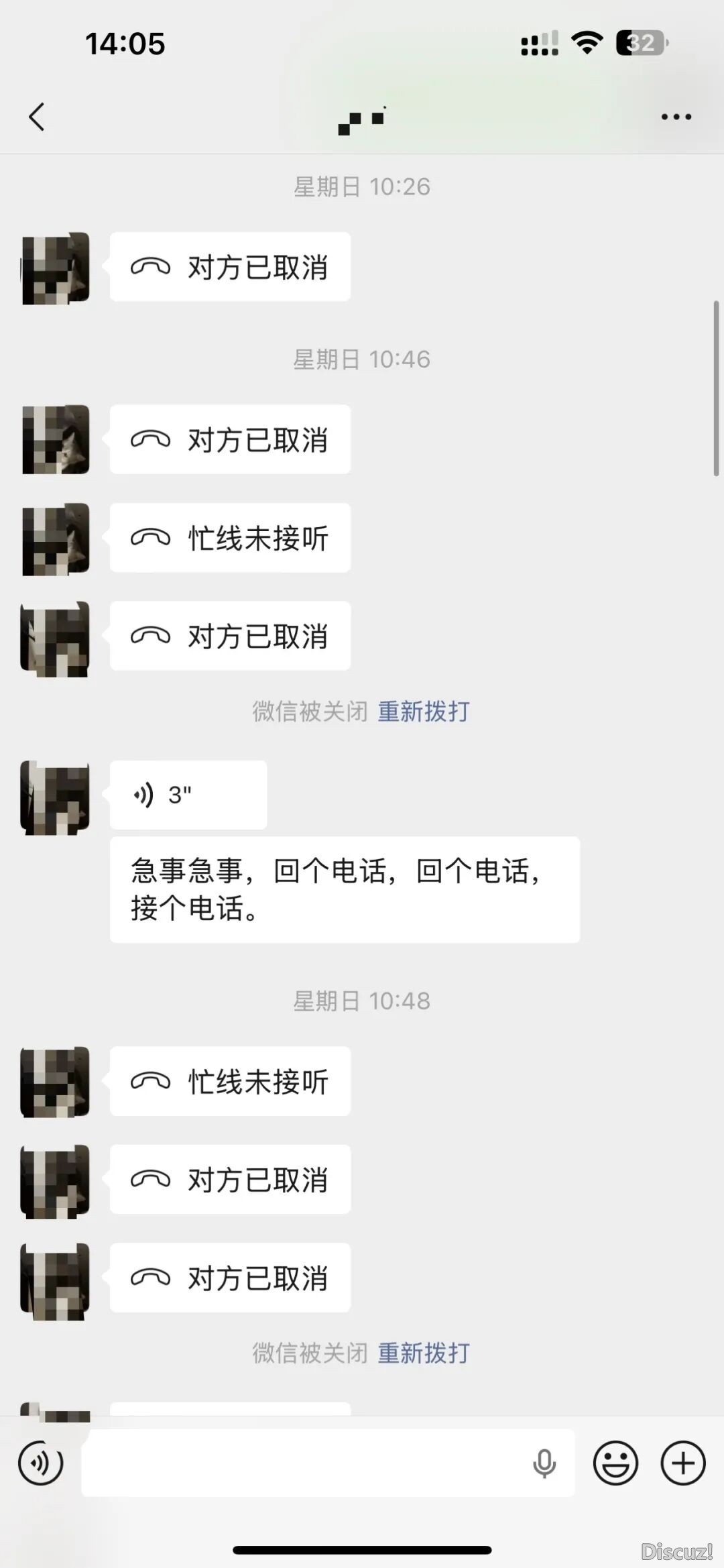The width and height of the screenshot is (724, 1568).
Task: Open the plus attachments menu
Action: click(682, 1463)
